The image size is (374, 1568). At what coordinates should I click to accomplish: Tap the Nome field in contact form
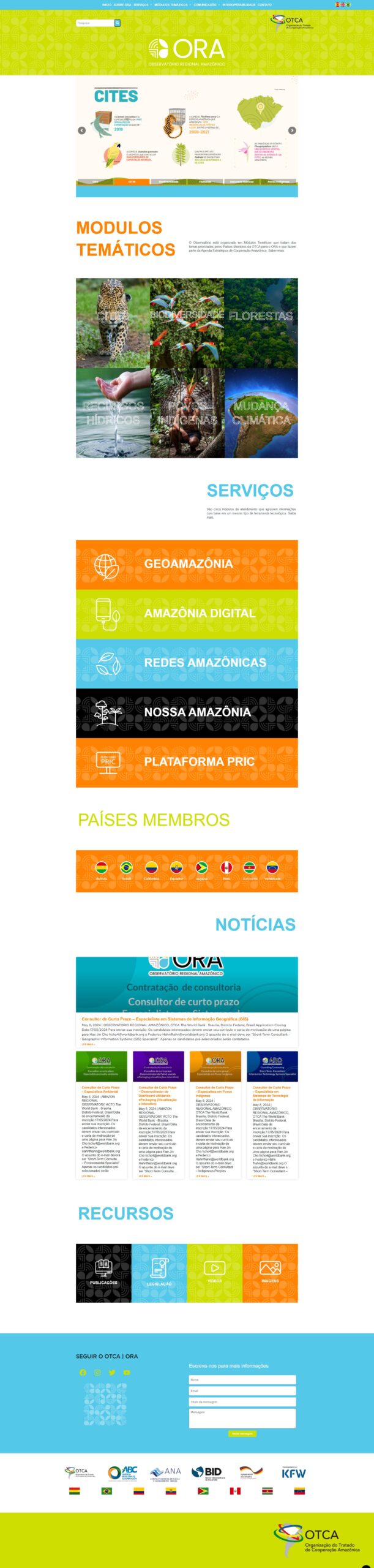[242, 1380]
